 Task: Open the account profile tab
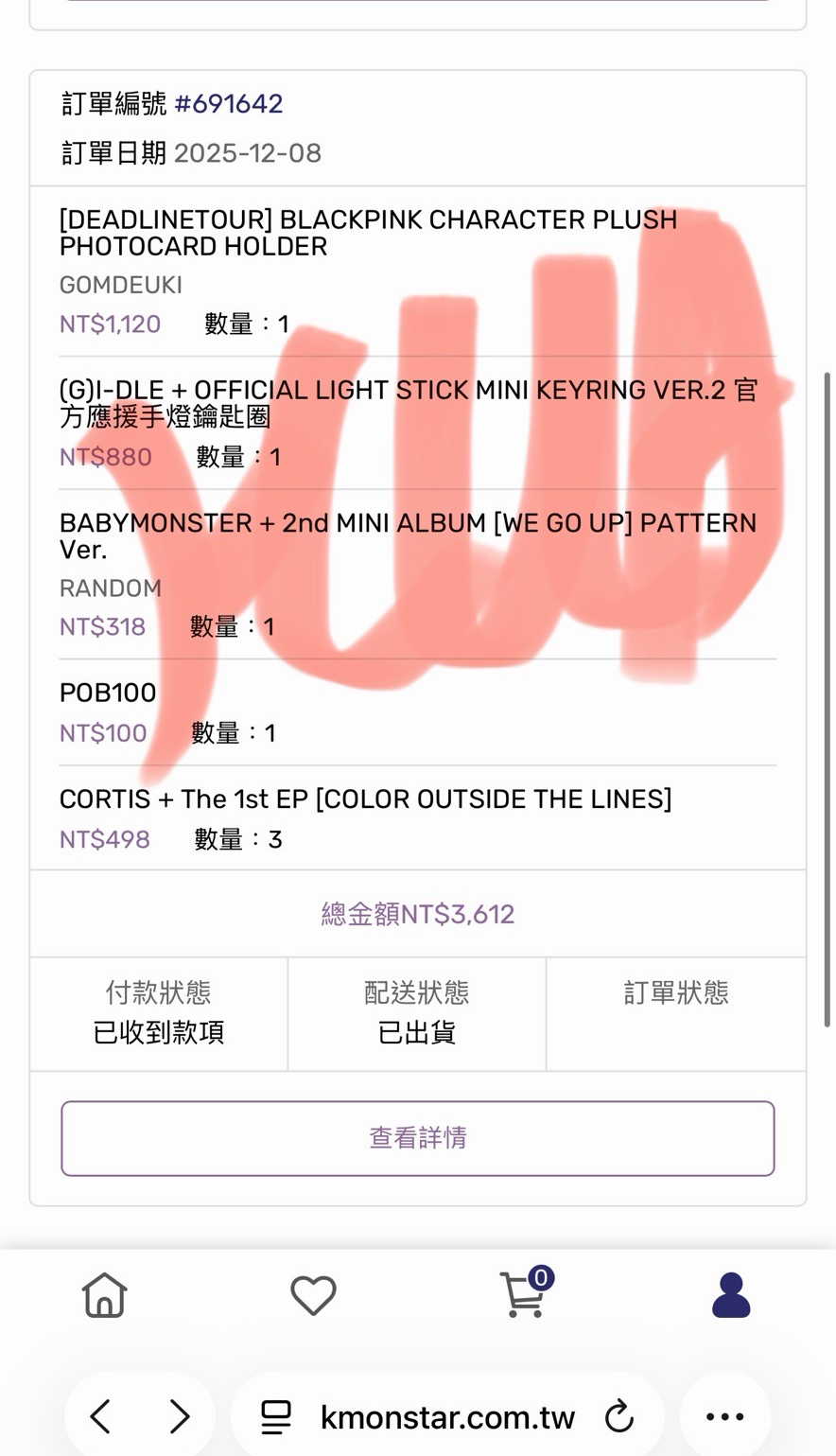[731, 1295]
